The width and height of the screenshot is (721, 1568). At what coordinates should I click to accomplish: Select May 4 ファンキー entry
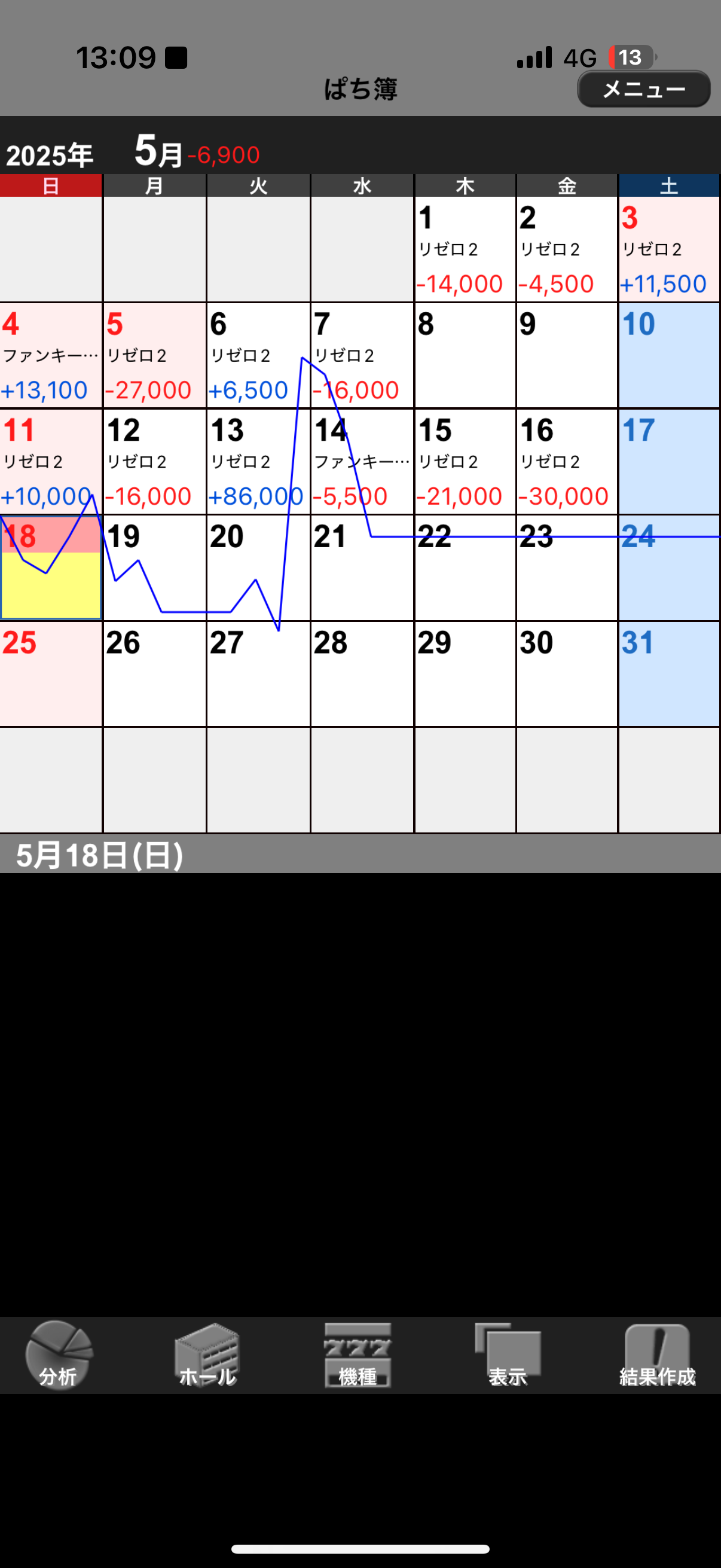(51, 355)
